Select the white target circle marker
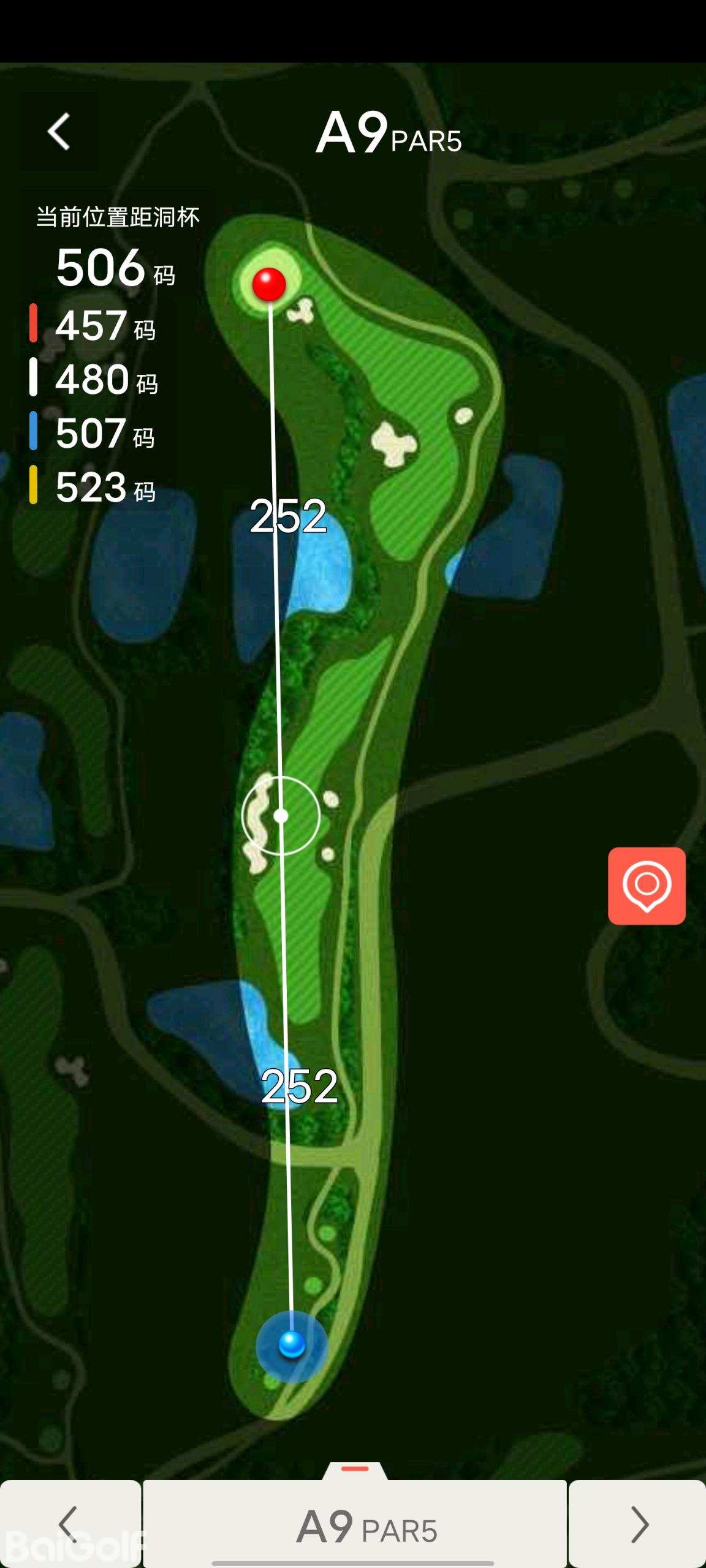 pos(281,816)
